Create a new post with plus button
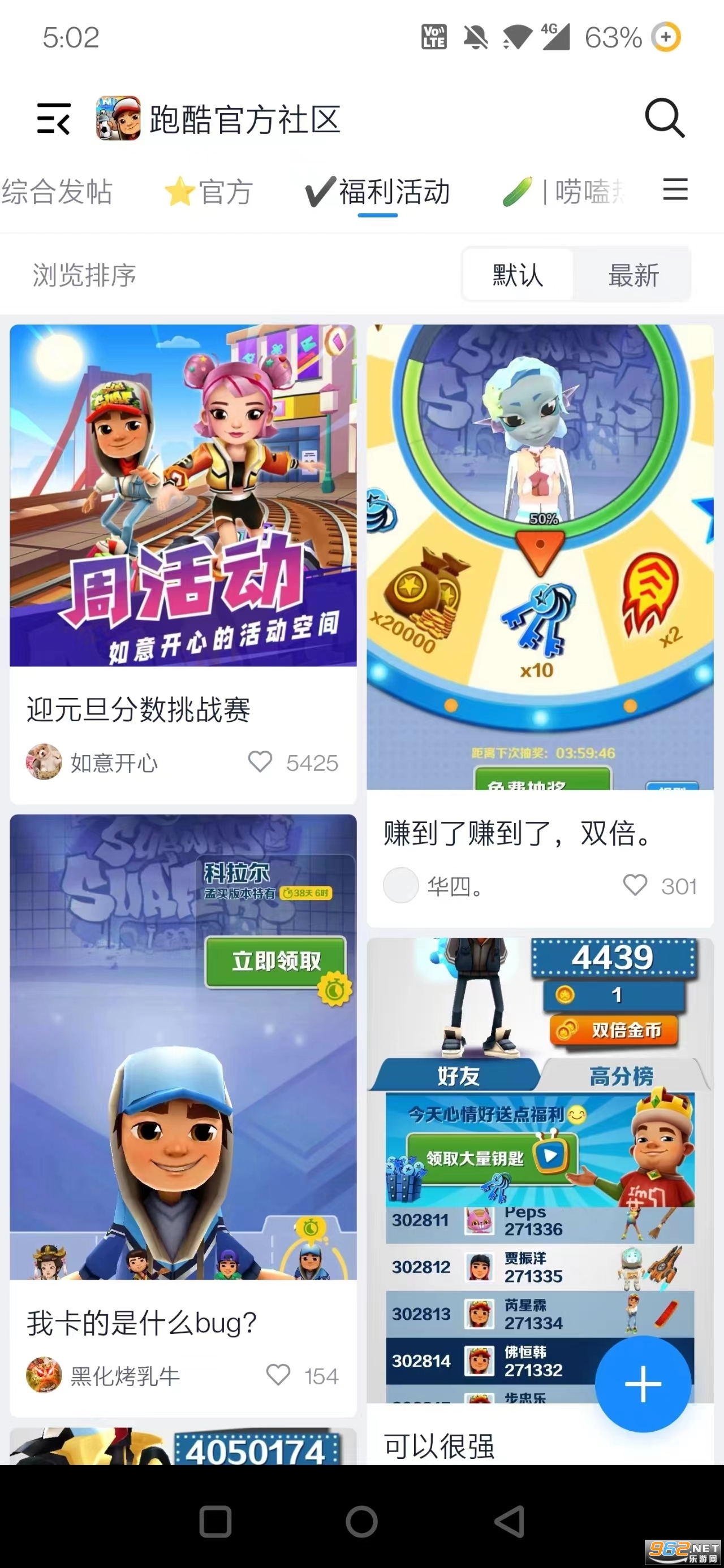The width and height of the screenshot is (724, 1568). (643, 1384)
